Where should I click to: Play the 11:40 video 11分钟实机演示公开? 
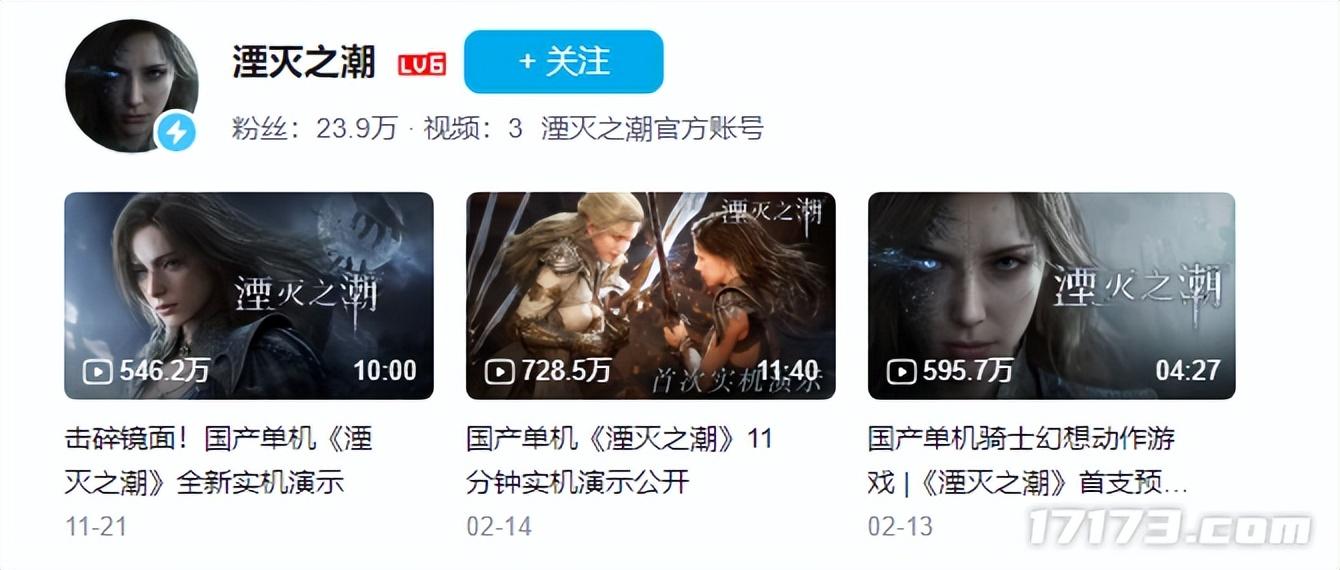click(650, 296)
